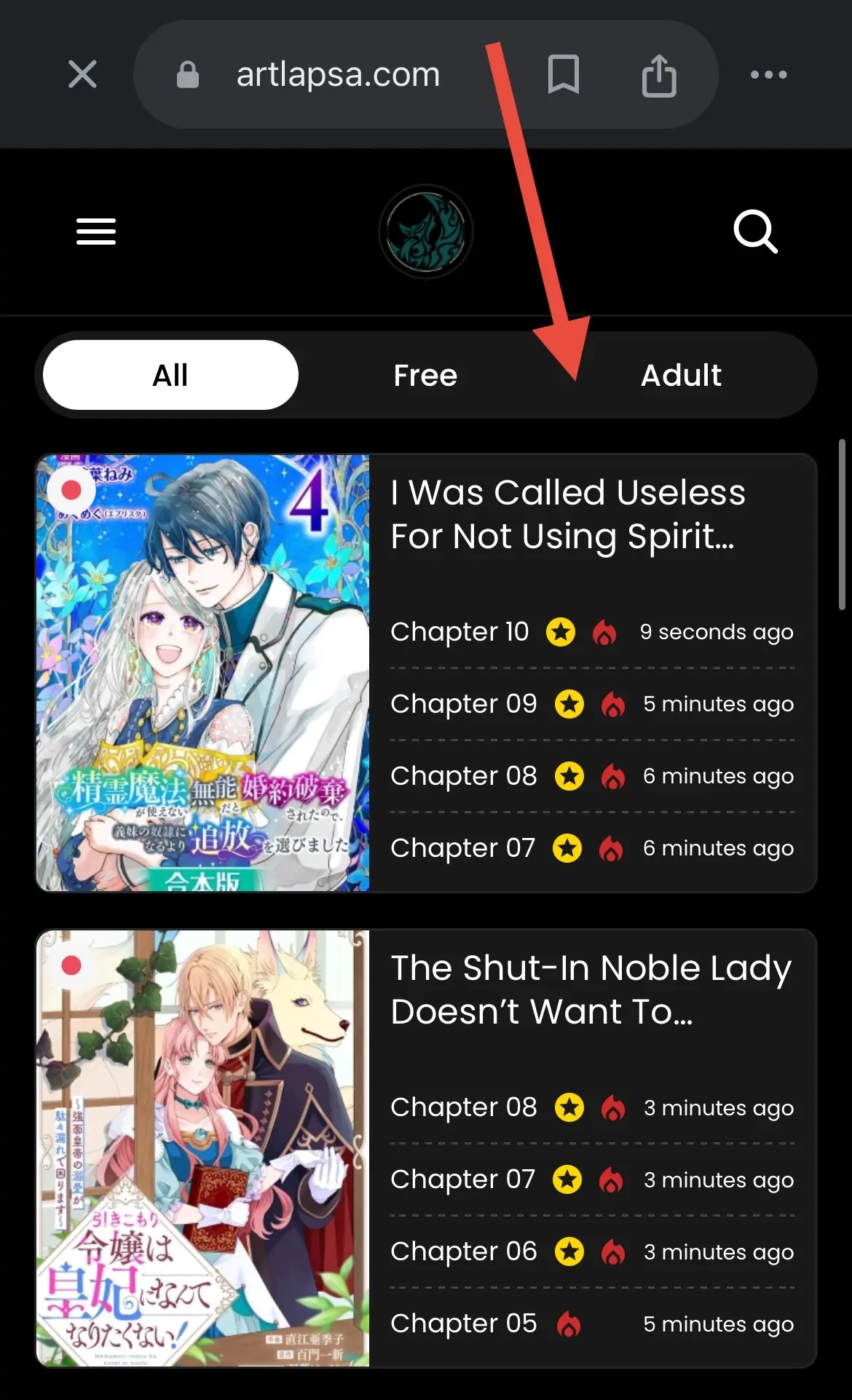Open title I Was Called Useless For Not Using Spirit
The height and width of the screenshot is (1400, 852).
[567, 515]
